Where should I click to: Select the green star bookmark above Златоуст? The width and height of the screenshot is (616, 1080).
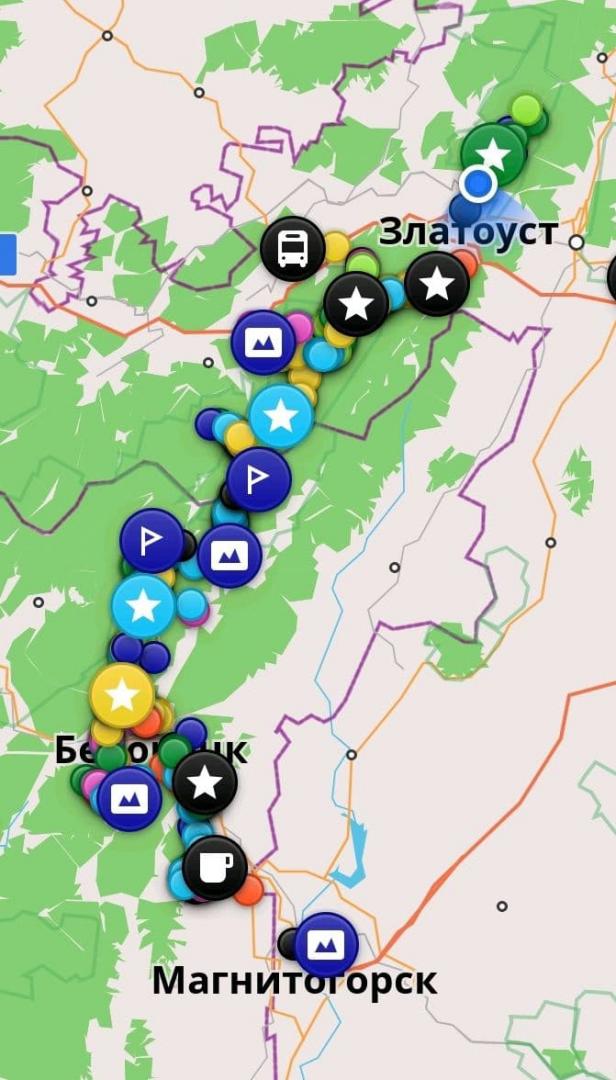(x=493, y=154)
